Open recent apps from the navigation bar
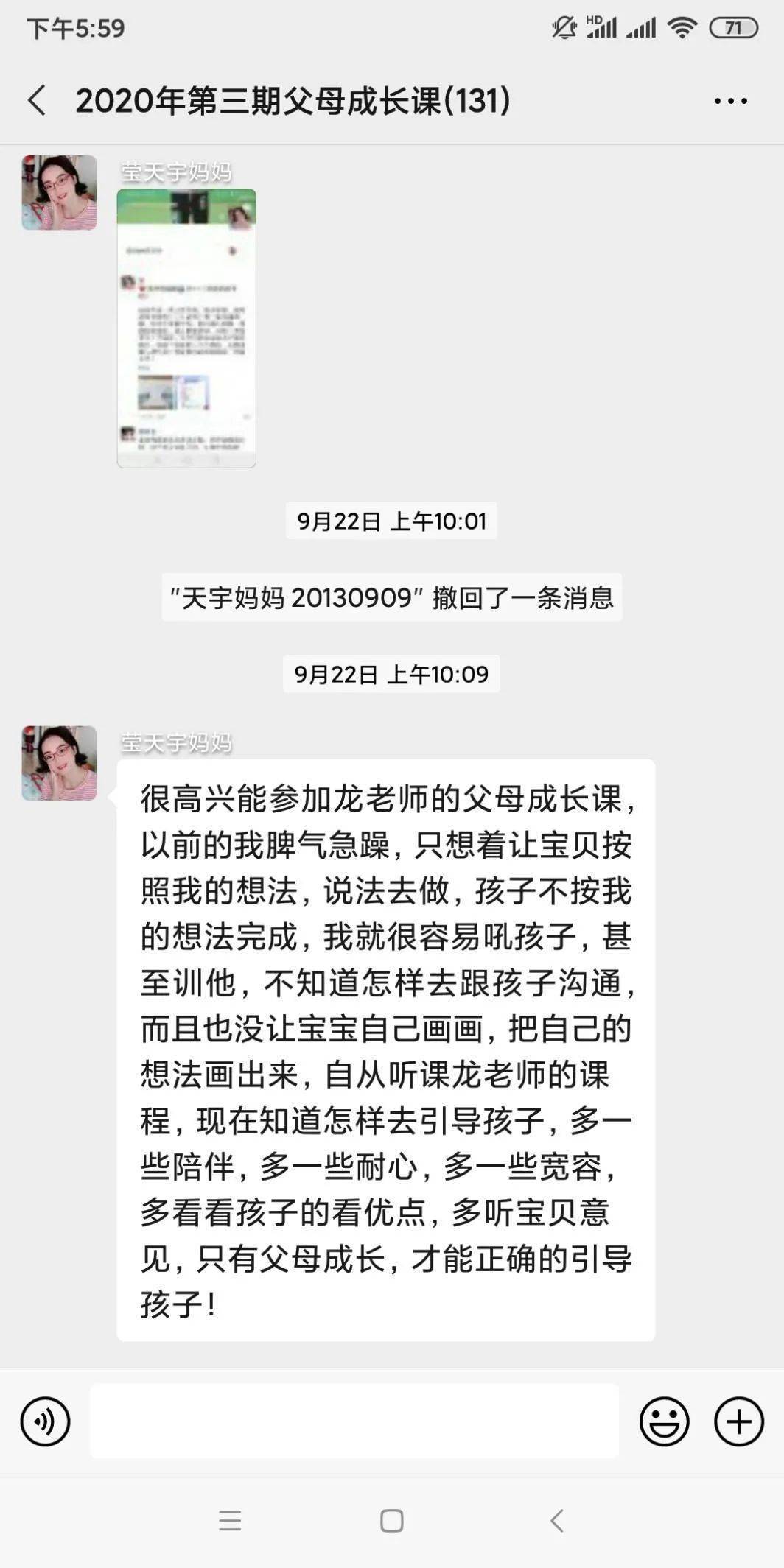 [230, 1521]
